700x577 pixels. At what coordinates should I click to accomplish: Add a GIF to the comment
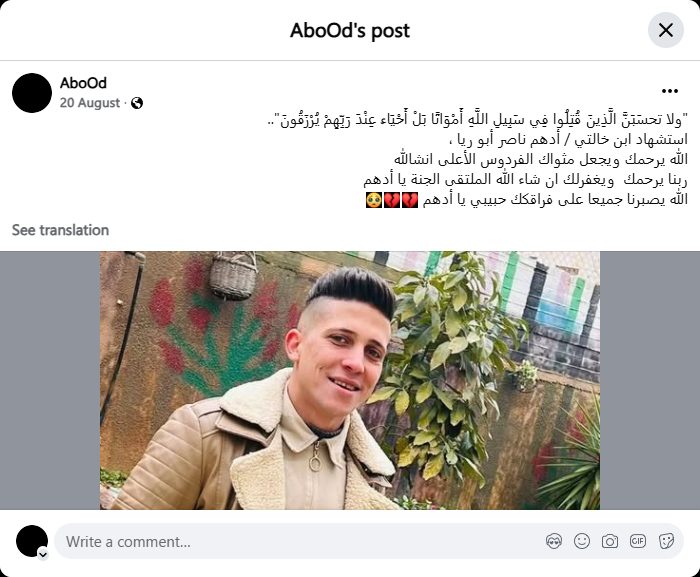(x=637, y=542)
